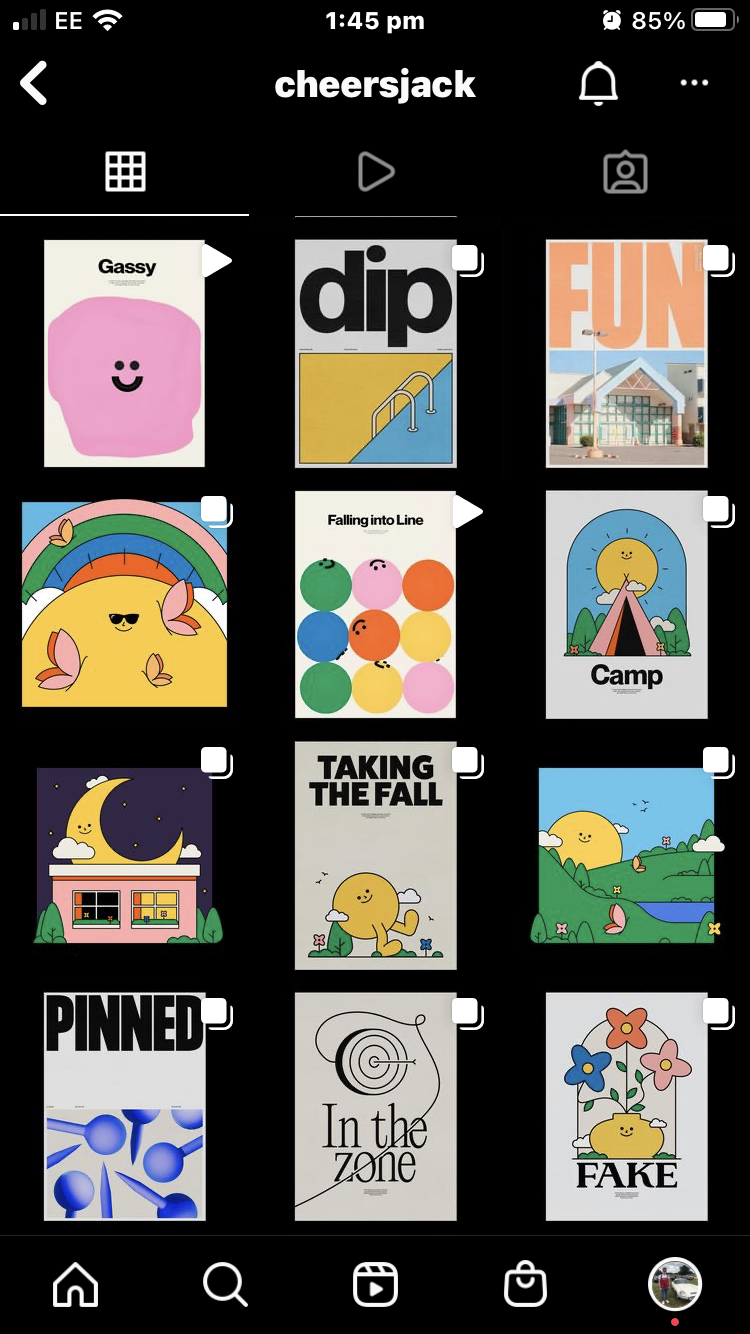
Task: Open the PINNED blue pins post
Action: (x=125, y=1106)
